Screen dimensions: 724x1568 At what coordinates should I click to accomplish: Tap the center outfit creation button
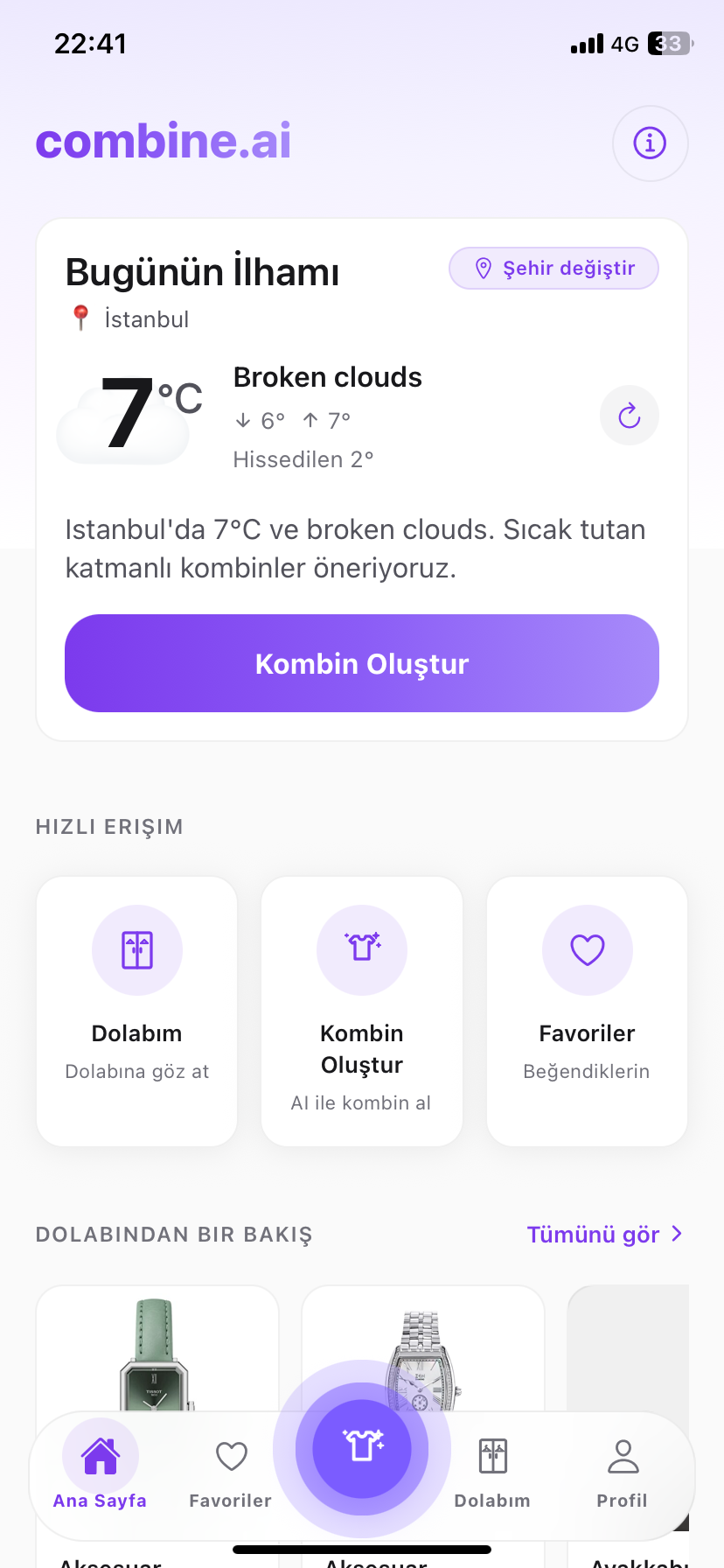tap(362, 1448)
